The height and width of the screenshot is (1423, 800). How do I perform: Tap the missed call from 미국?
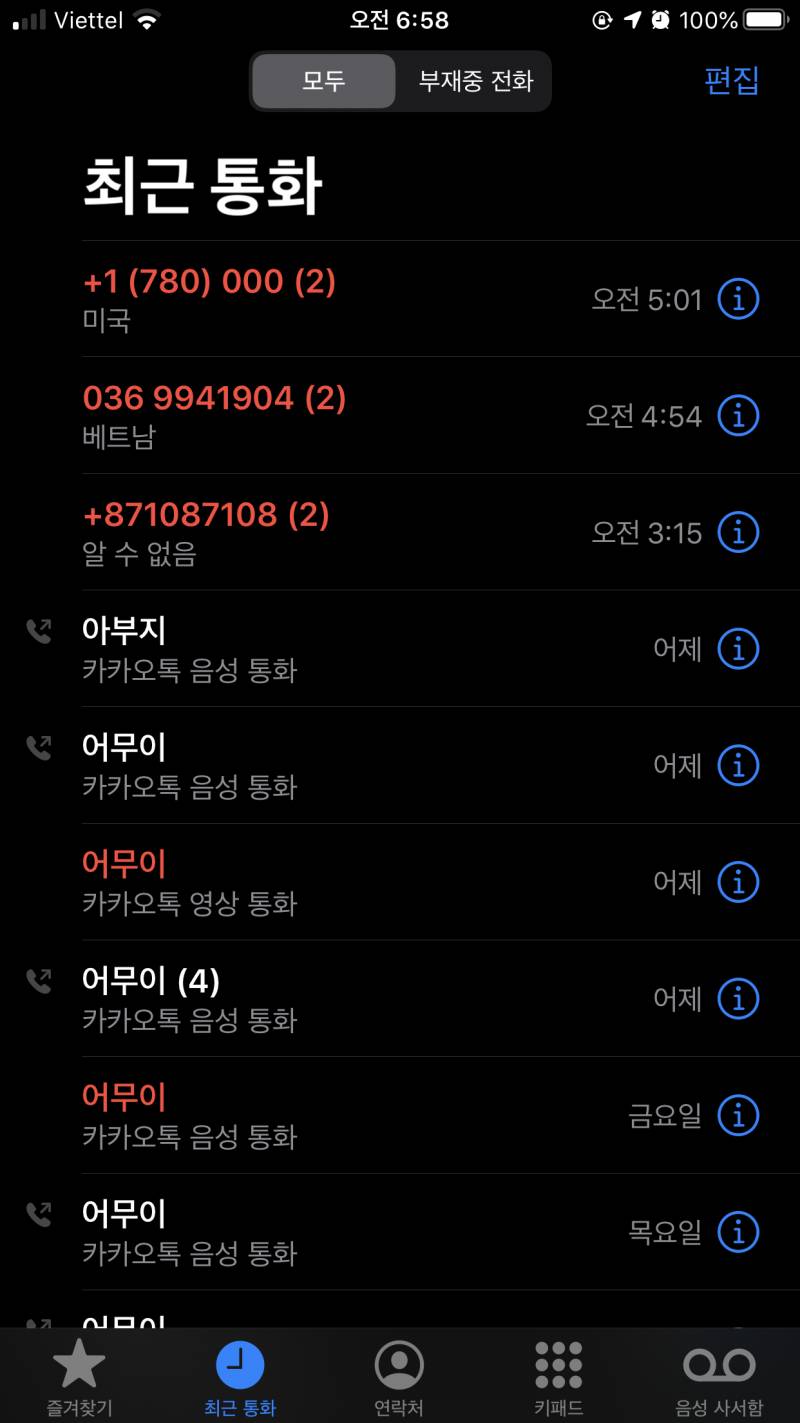(300, 299)
